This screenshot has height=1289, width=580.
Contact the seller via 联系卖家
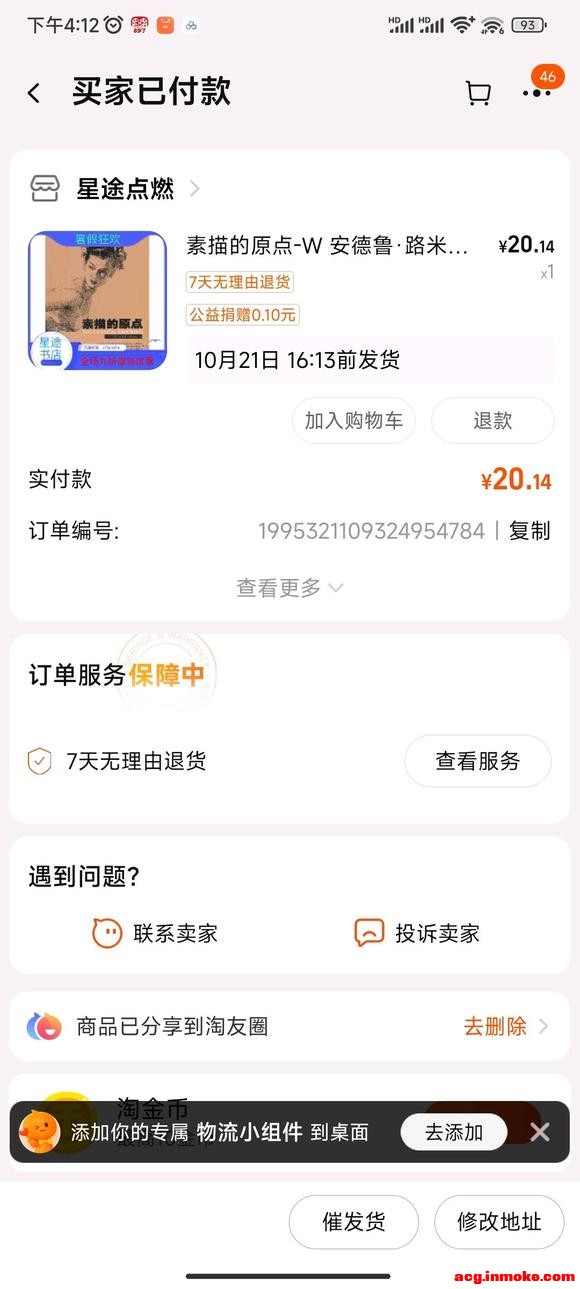coord(155,933)
